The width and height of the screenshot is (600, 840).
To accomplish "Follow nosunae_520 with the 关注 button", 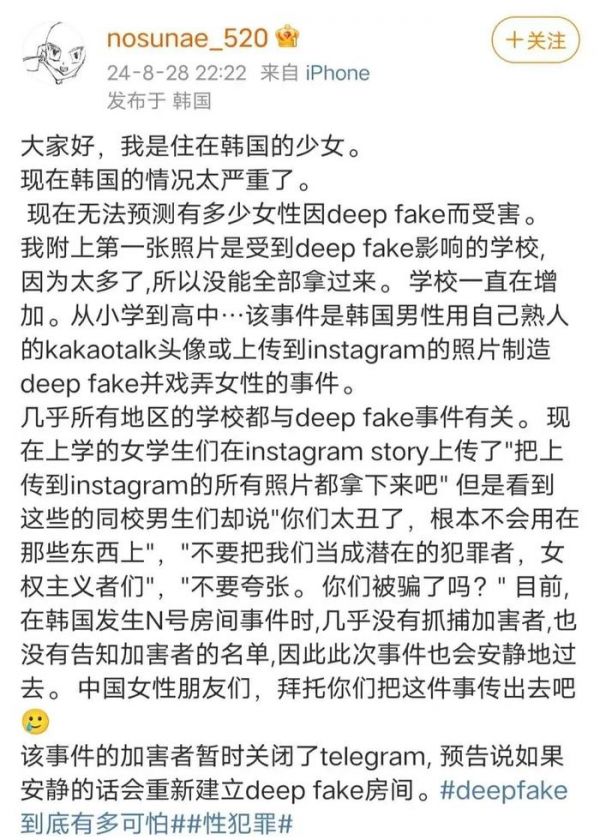I will [536, 41].
